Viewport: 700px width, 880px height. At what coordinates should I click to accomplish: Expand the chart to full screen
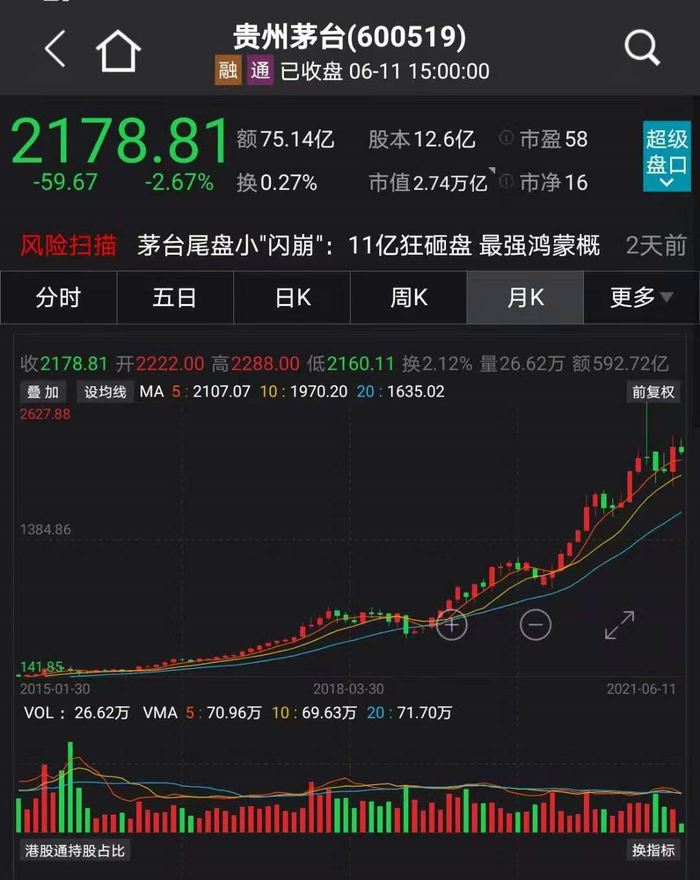tap(620, 625)
